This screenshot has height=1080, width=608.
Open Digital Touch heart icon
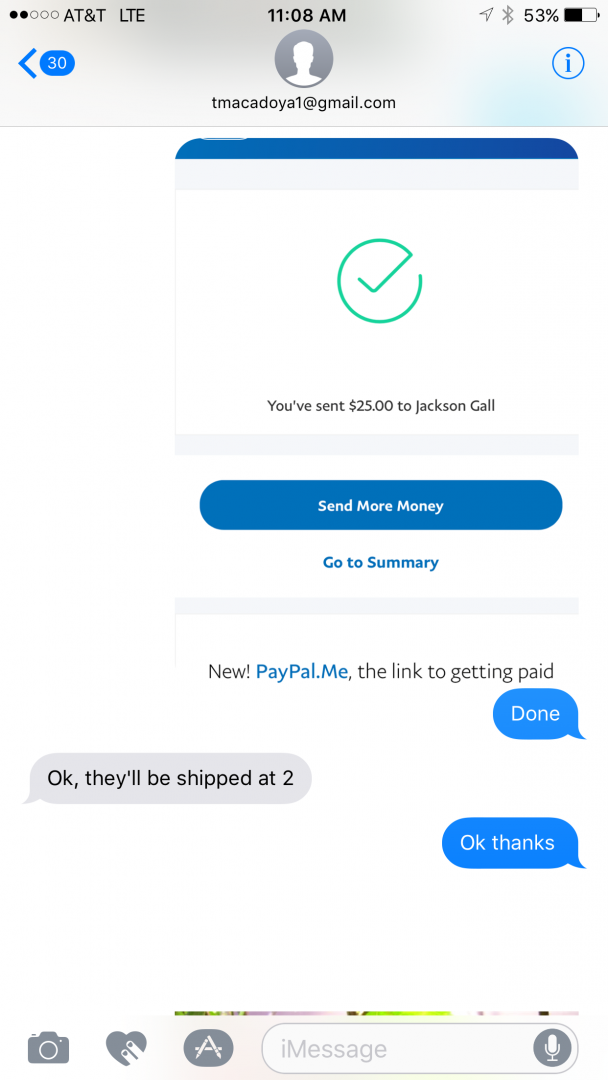[126, 1048]
